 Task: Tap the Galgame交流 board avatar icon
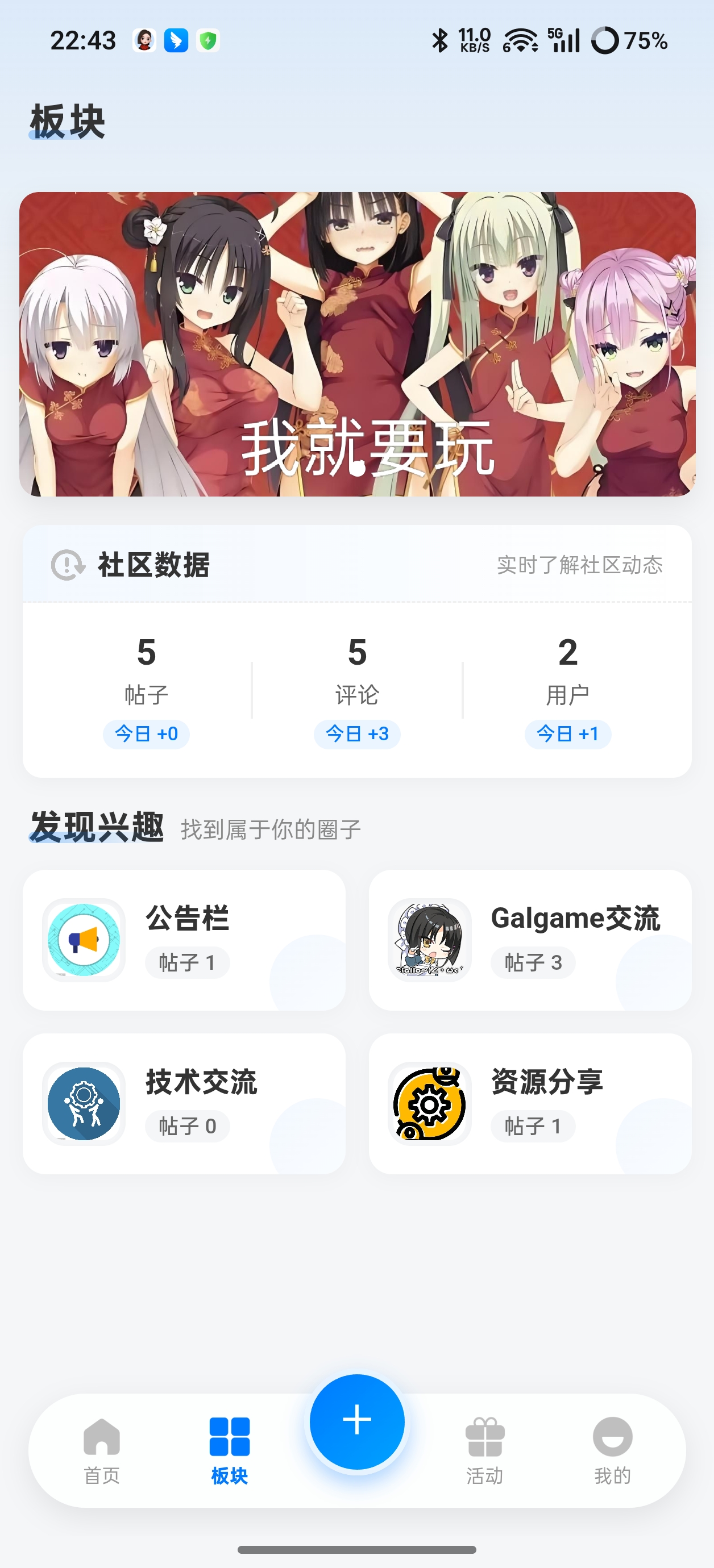(429, 940)
